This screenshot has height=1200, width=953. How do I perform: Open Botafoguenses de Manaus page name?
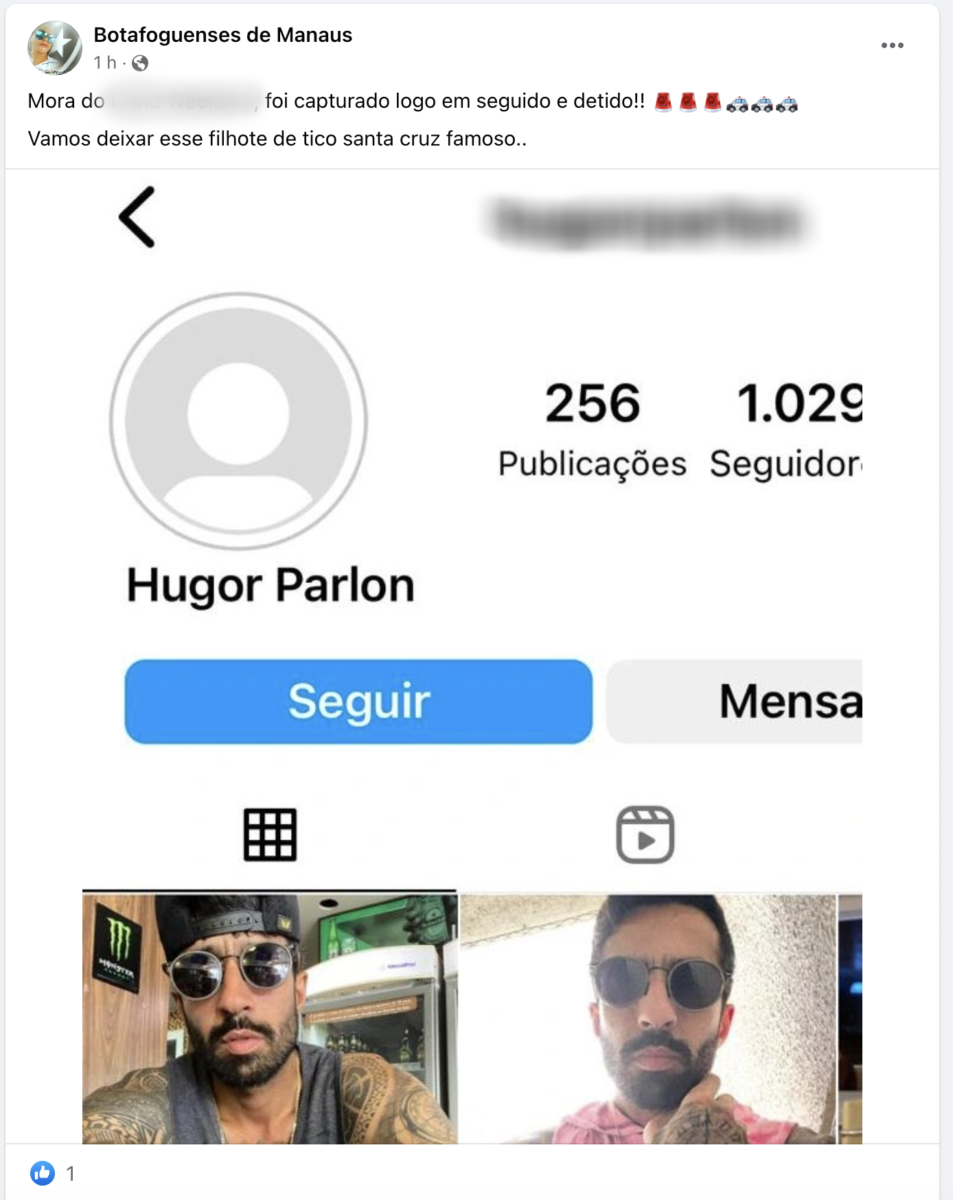[223, 35]
